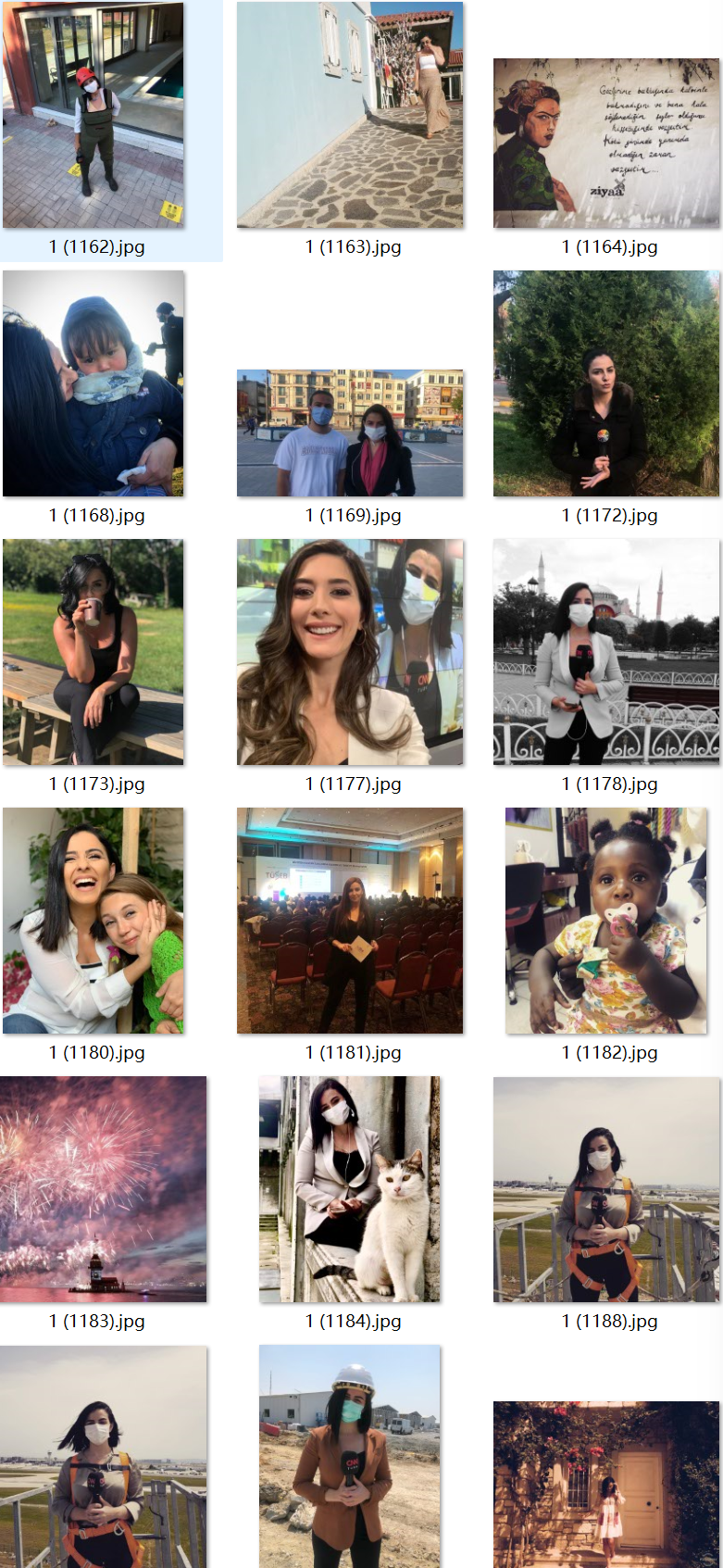Select thumbnail 1 (1188).jpg

coord(605,1189)
